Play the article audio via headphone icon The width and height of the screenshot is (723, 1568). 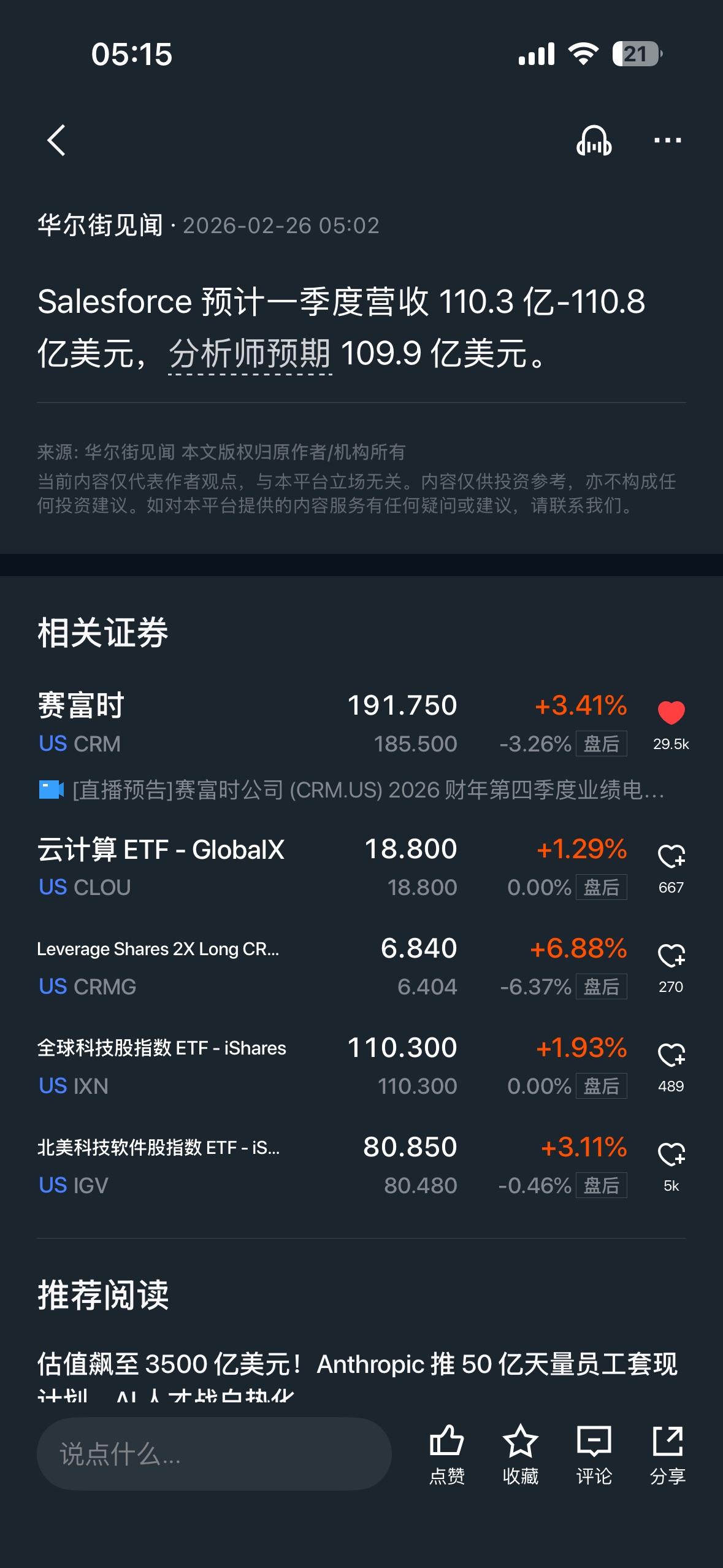pos(594,140)
